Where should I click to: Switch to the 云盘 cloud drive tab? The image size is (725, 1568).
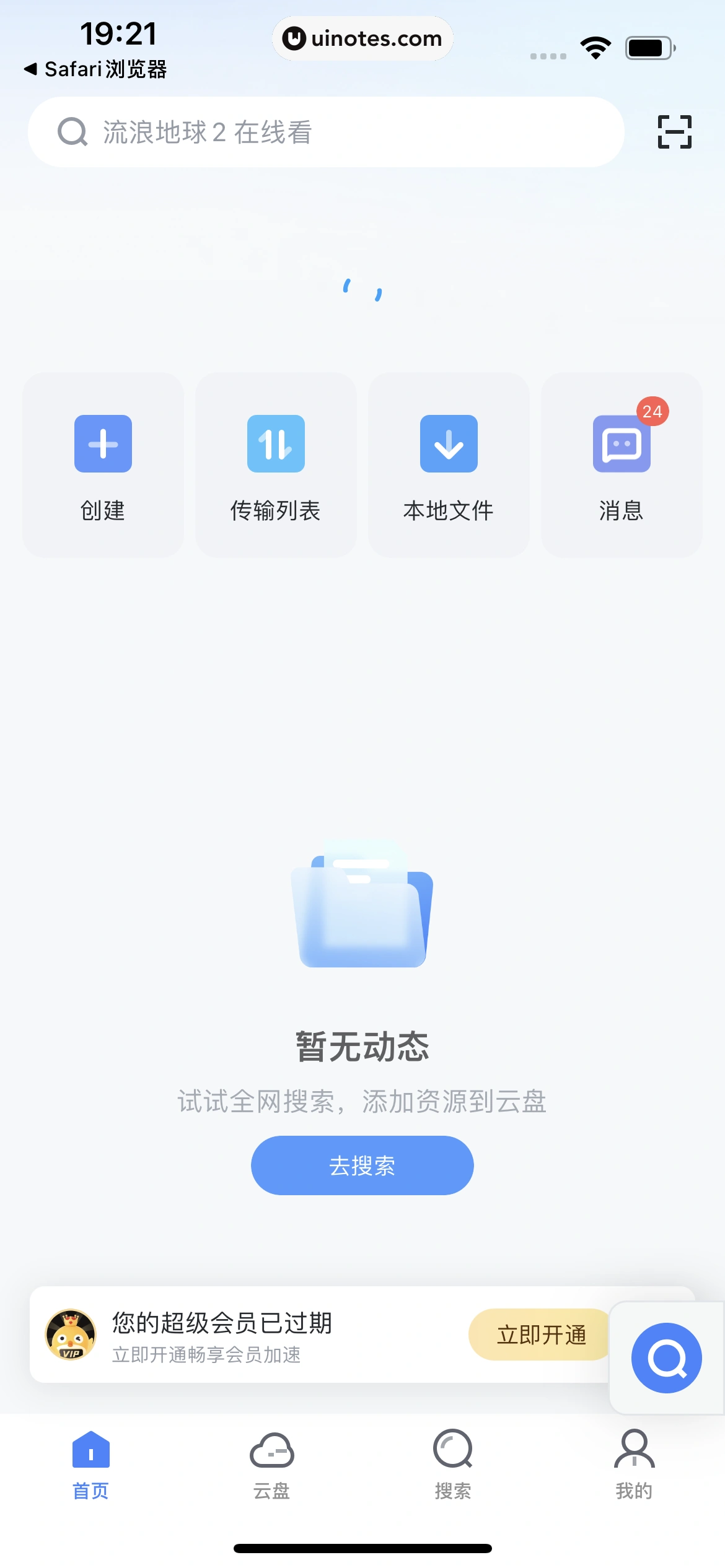[271, 1465]
